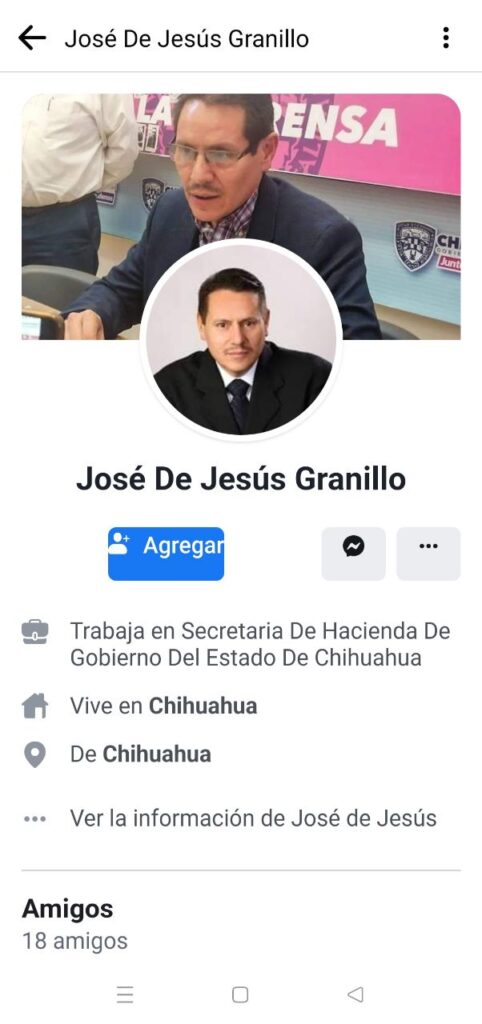Screen dimensions: 482x1024
Task: Open the Amigos friends section
Action: click(68, 908)
